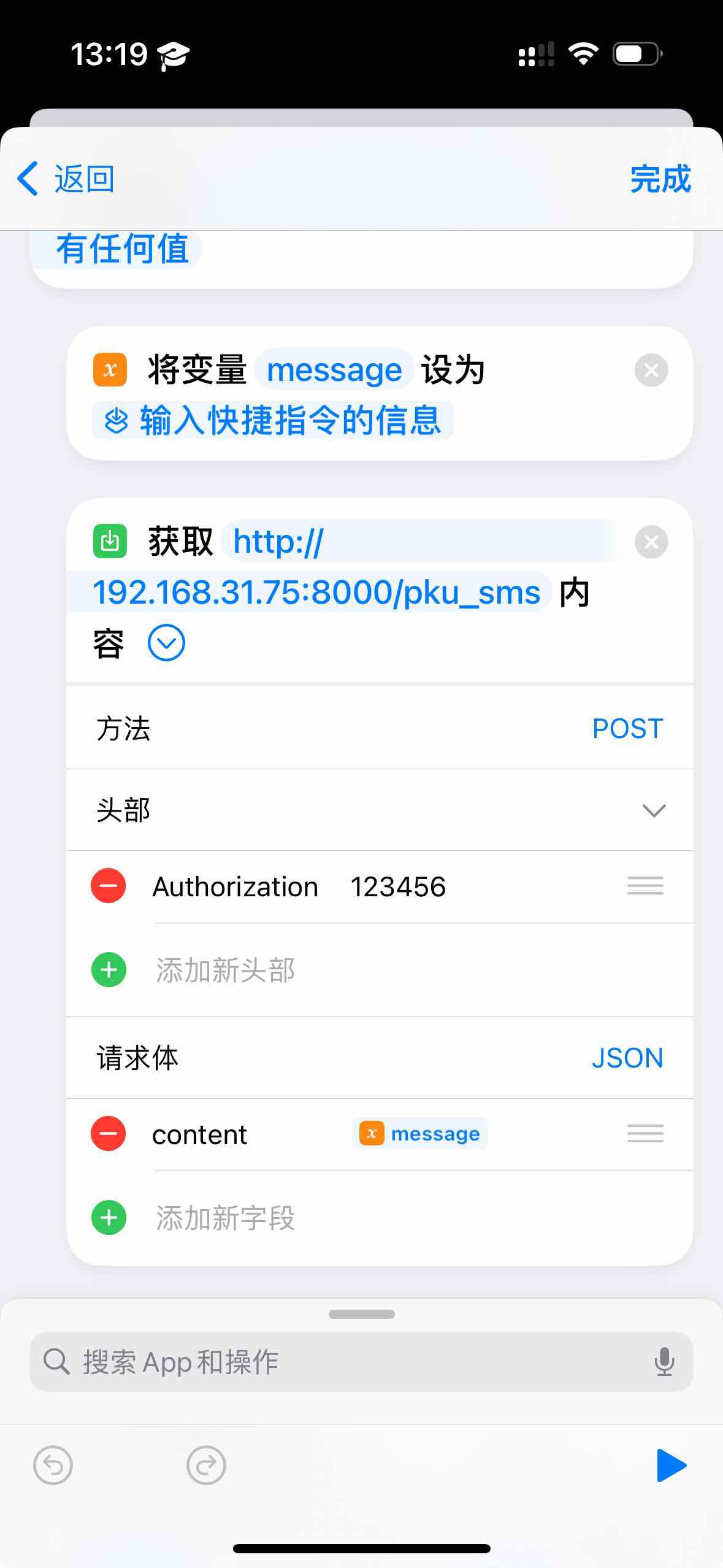The image size is (723, 1568).
Task: Change the 输入快捷指令的信息 input value
Action: pos(274,420)
